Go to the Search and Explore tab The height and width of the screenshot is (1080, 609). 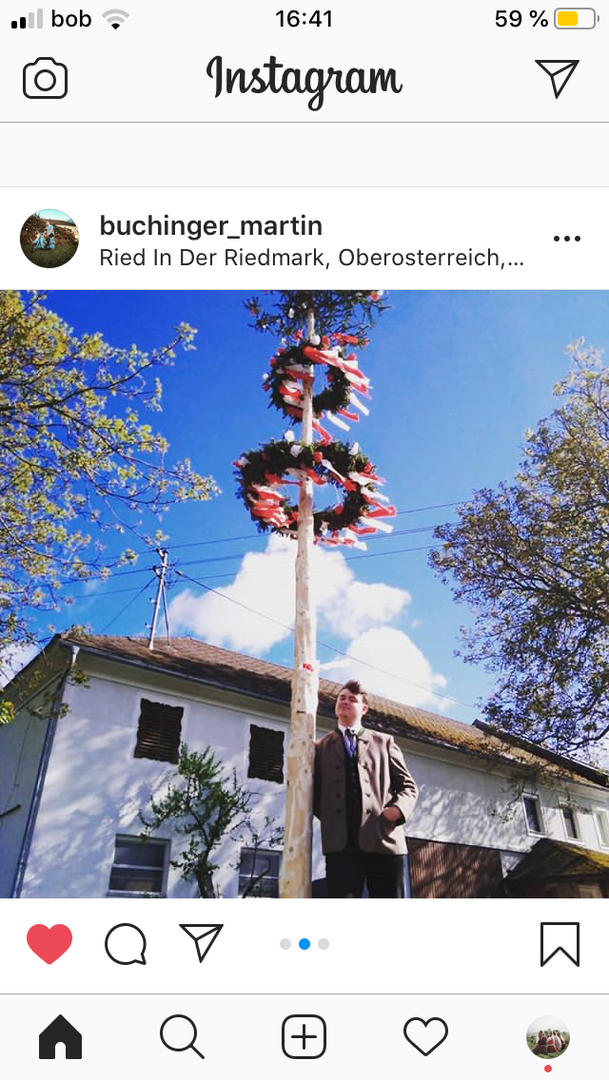coord(182,1038)
